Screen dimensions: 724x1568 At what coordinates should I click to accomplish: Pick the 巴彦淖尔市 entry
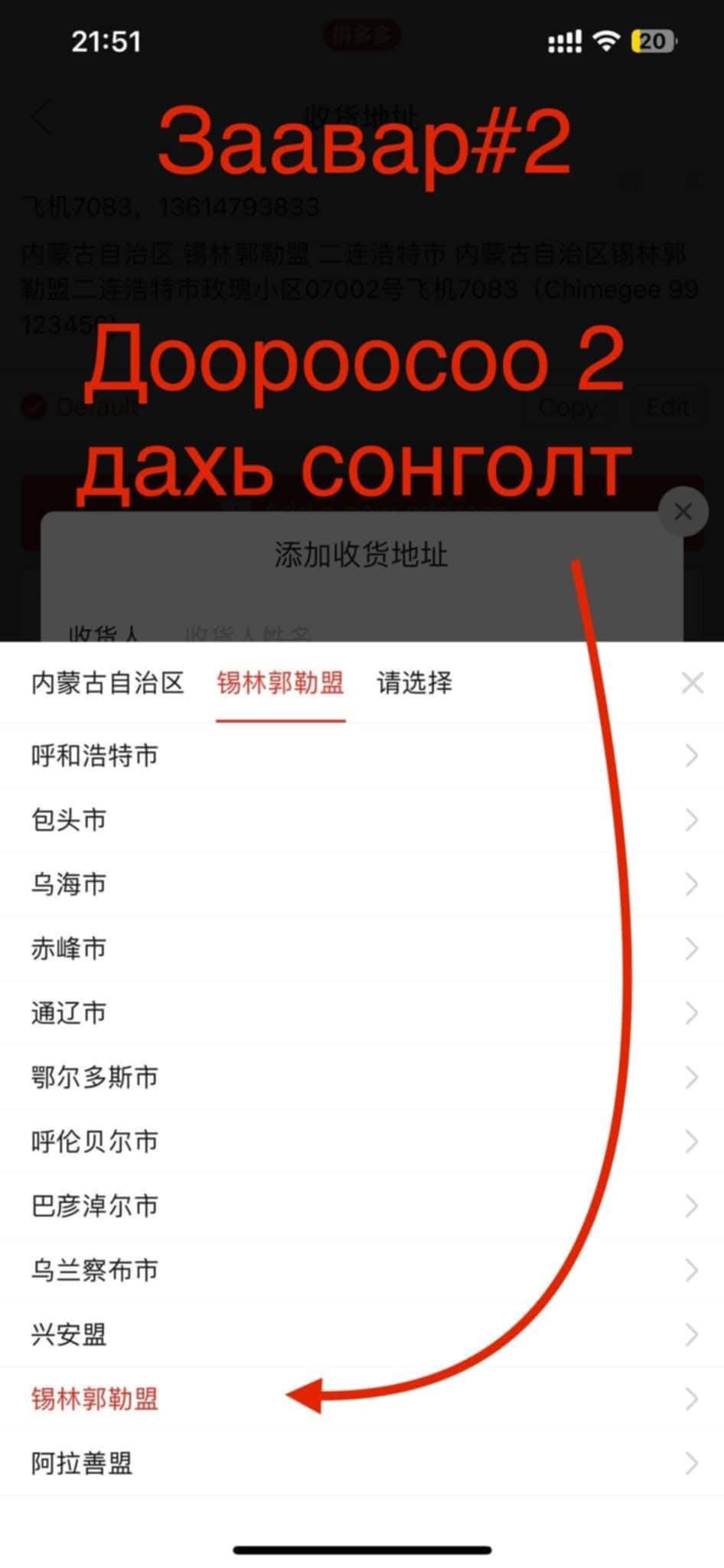pos(95,1206)
